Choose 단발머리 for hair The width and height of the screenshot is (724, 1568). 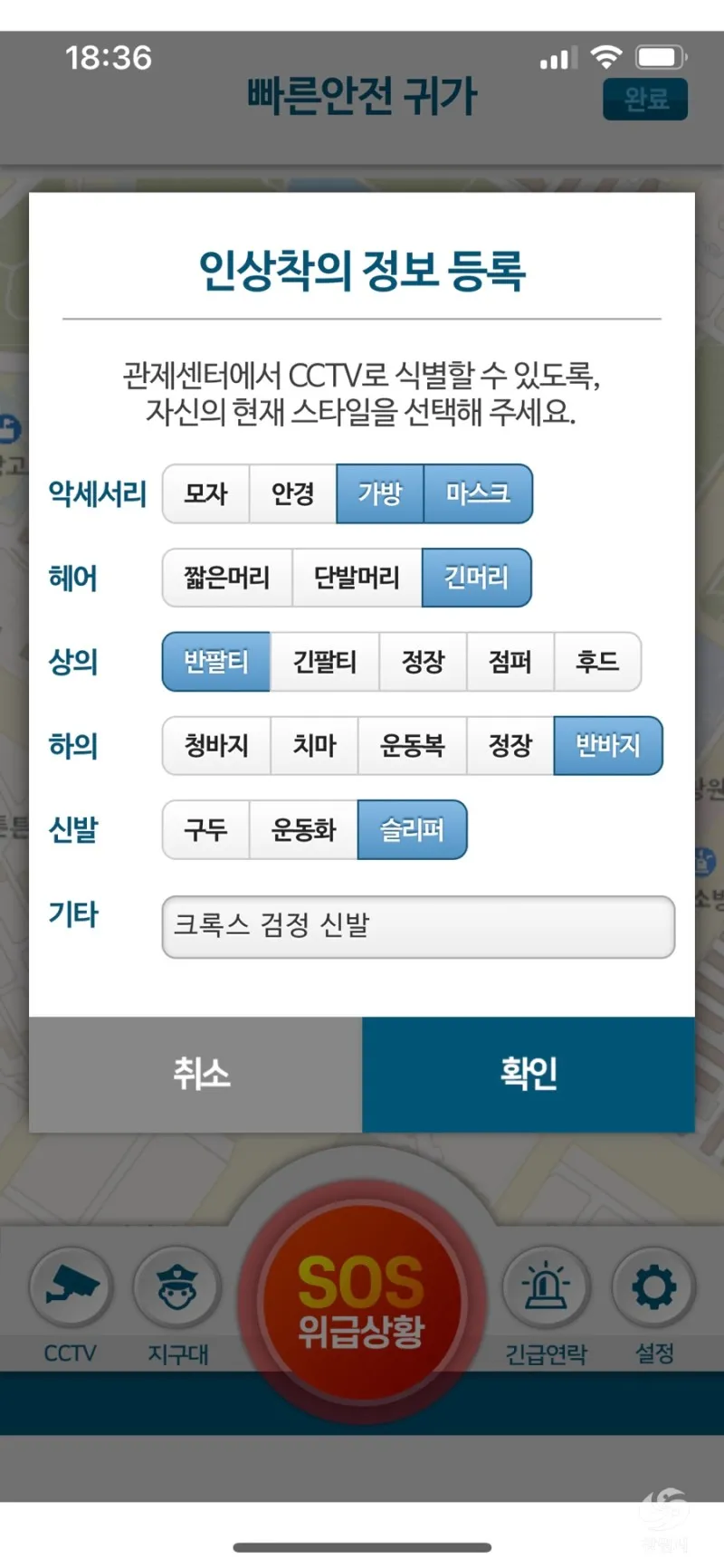(357, 578)
